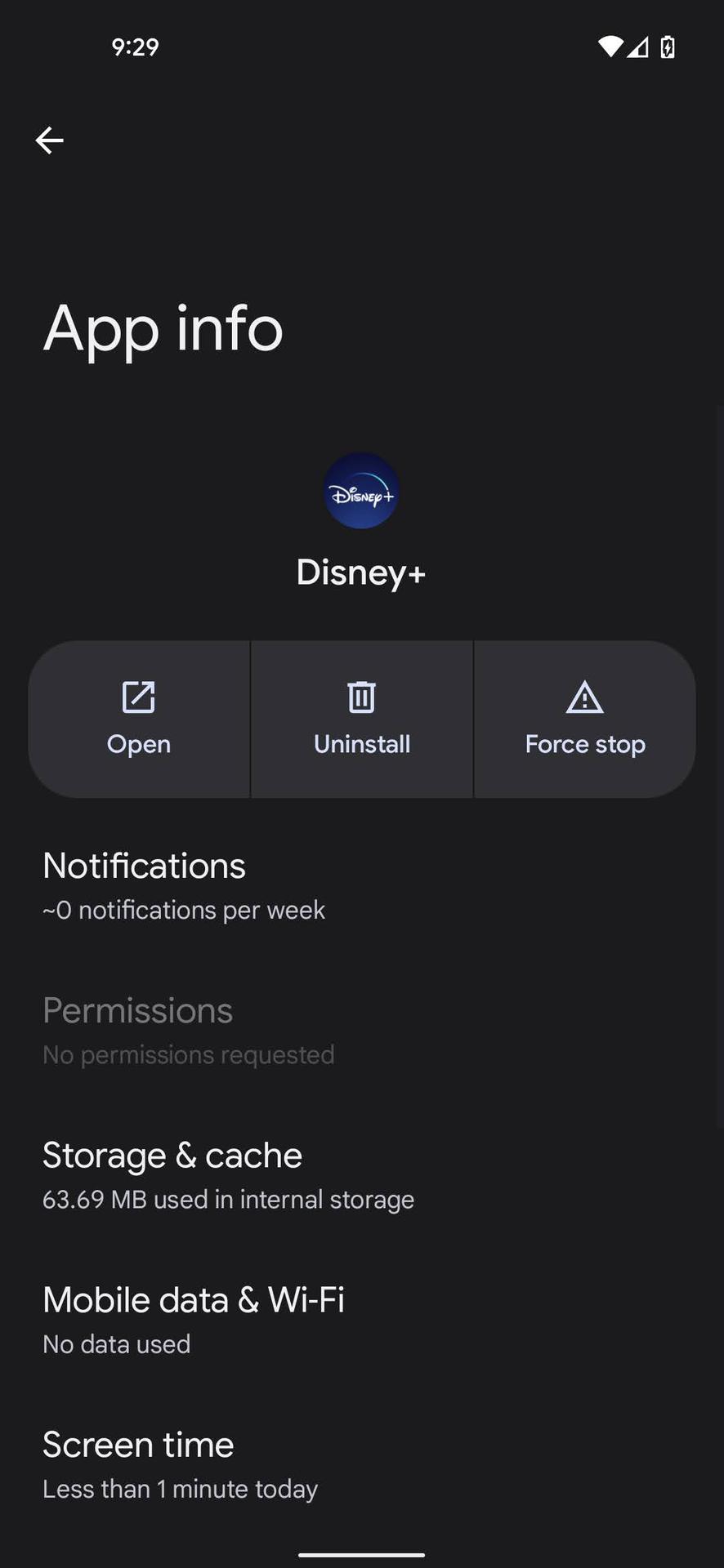Image resolution: width=724 pixels, height=1568 pixels.
Task: Force stop Disney+
Action: tap(585, 719)
